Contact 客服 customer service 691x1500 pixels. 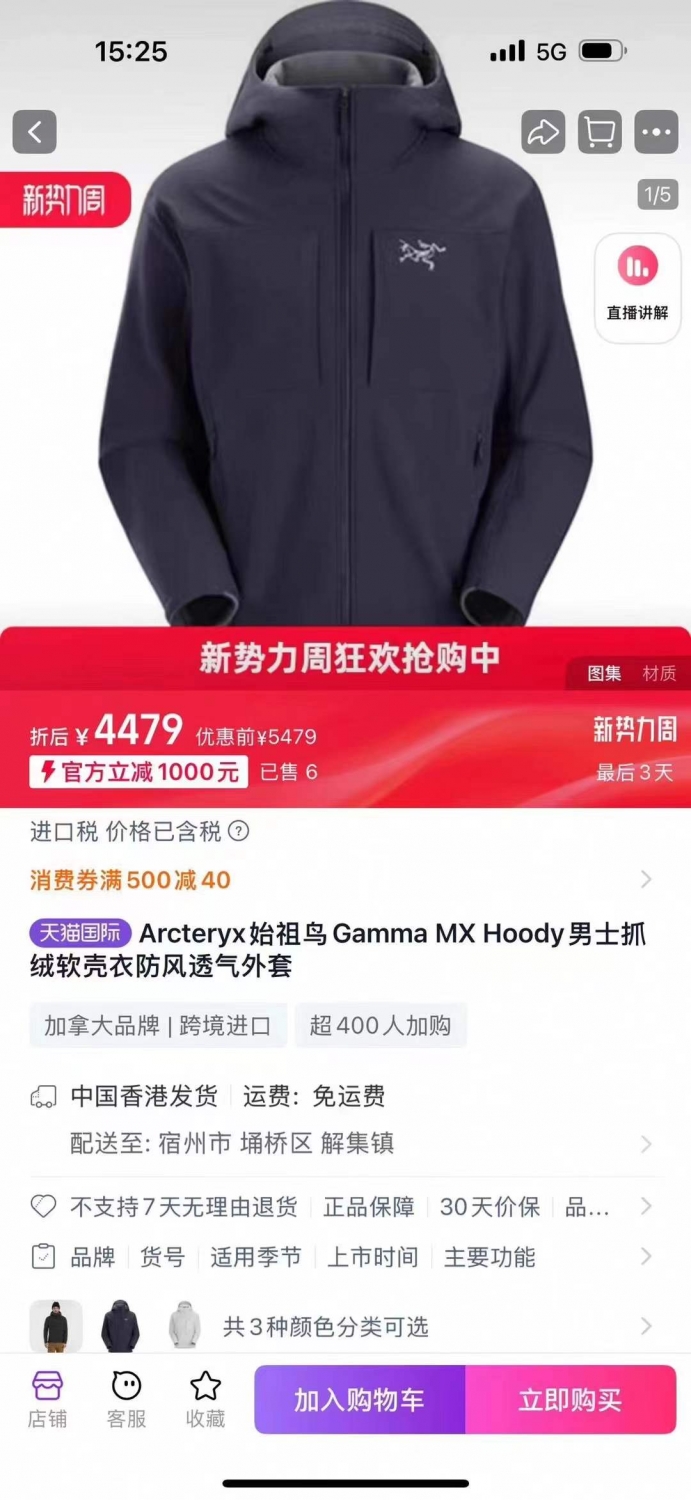pos(126,1399)
